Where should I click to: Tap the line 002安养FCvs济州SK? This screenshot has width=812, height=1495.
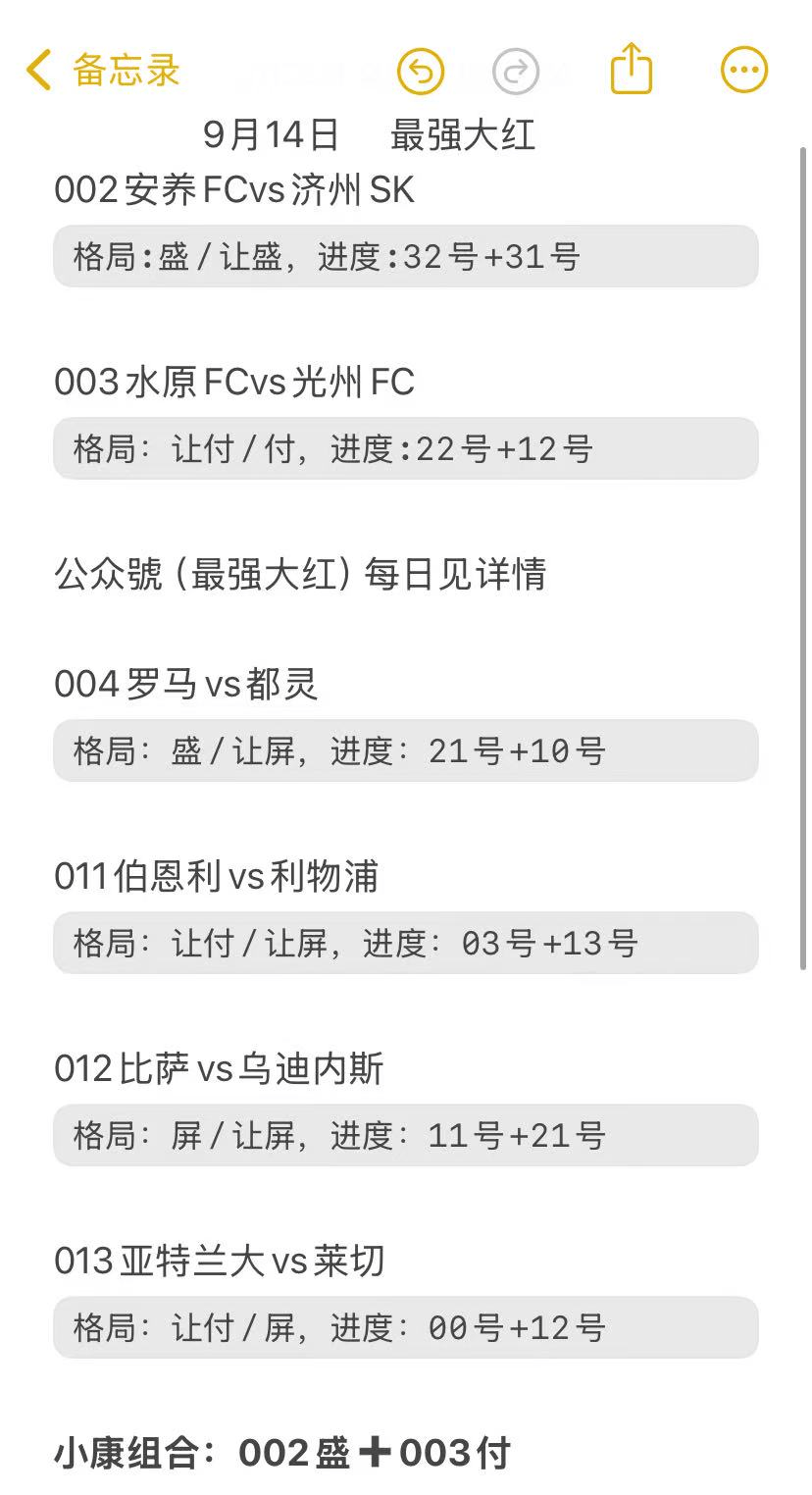click(x=235, y=190)
